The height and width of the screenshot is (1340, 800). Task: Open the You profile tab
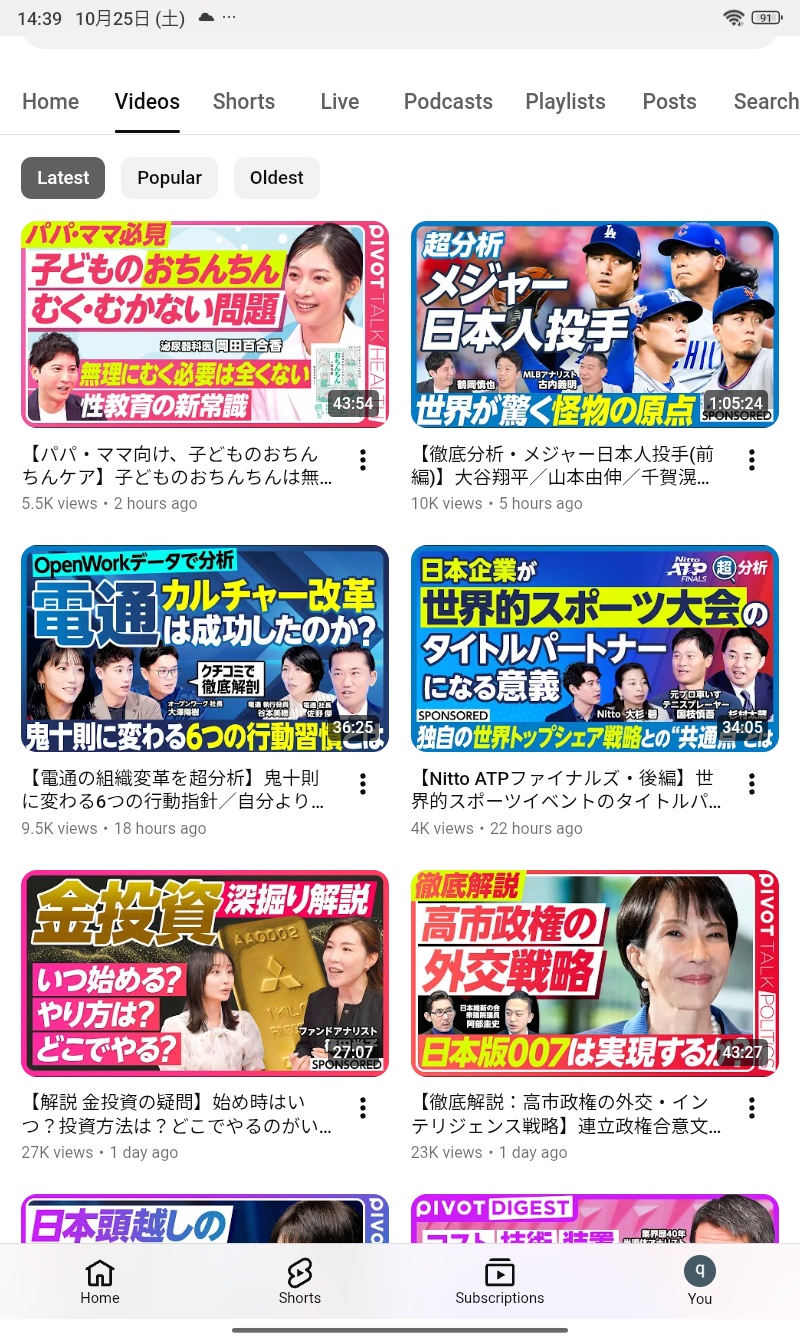699,1282
